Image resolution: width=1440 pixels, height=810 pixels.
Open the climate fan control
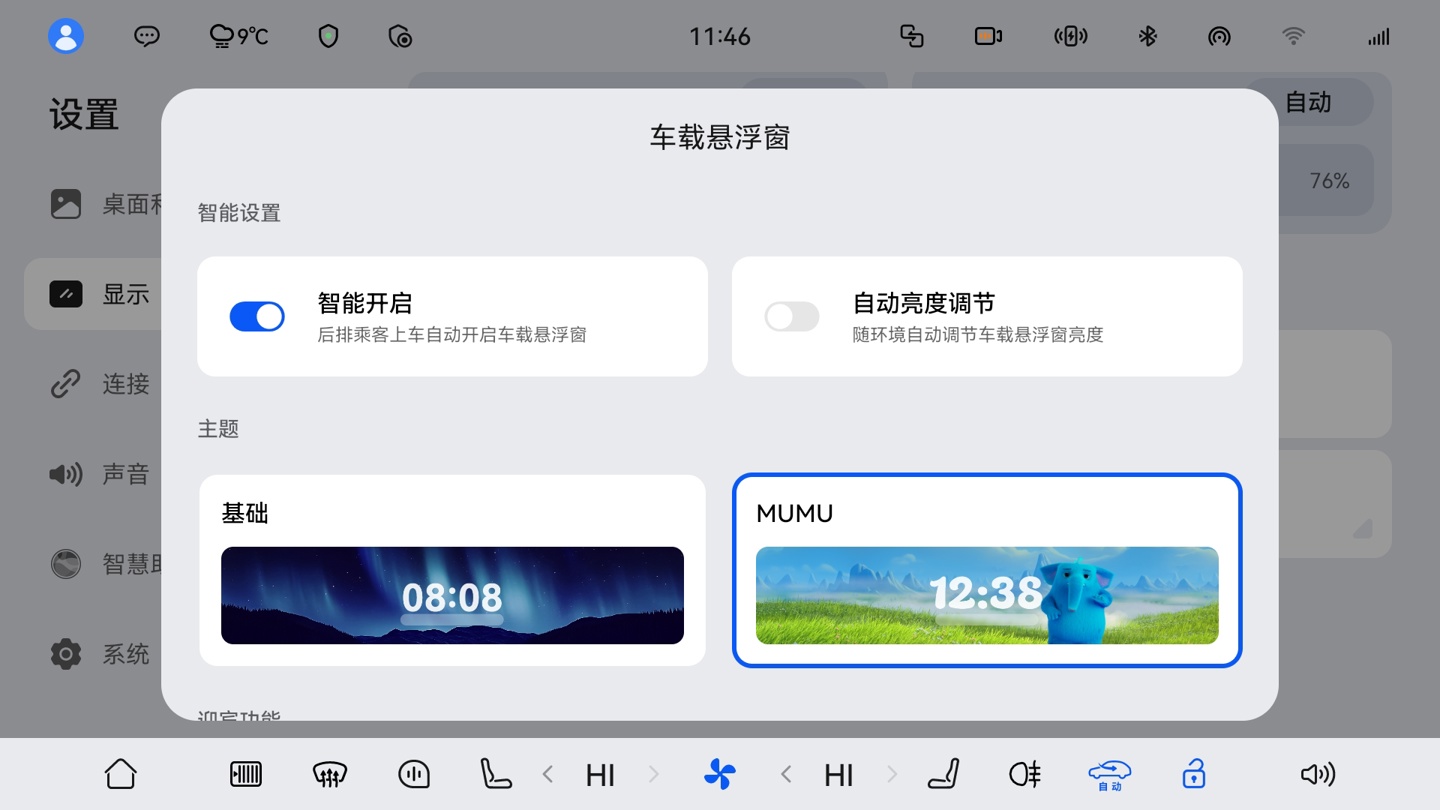tap(719, 774)
